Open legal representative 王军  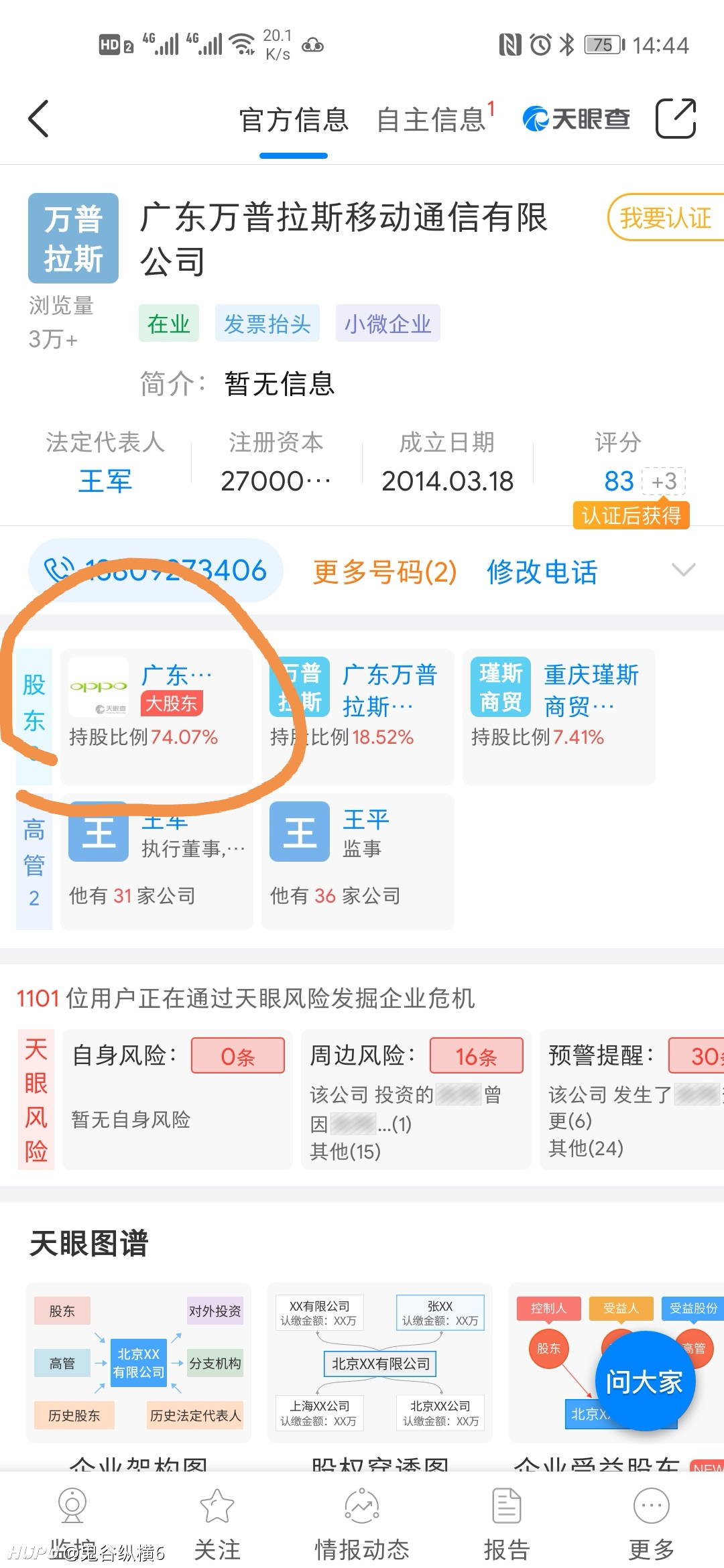point(105,481)
